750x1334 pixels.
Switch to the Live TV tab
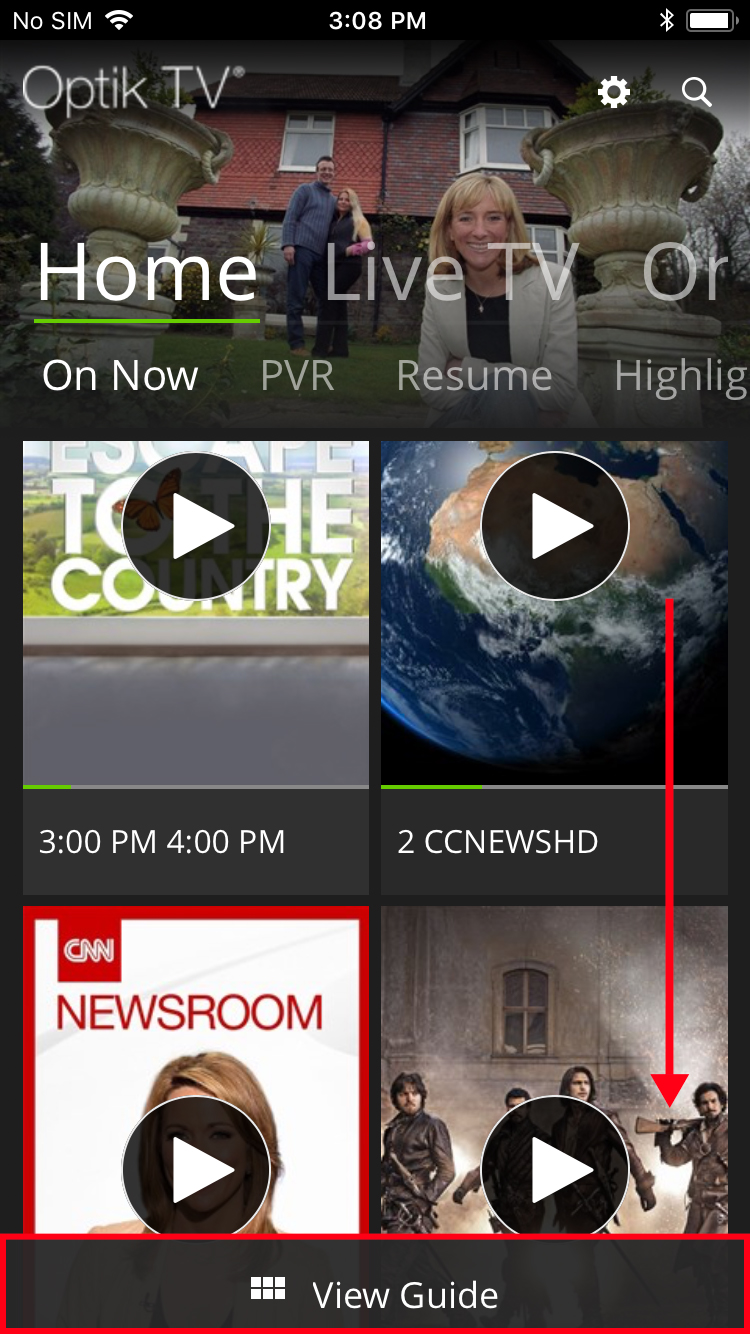[x=451, y=272]
